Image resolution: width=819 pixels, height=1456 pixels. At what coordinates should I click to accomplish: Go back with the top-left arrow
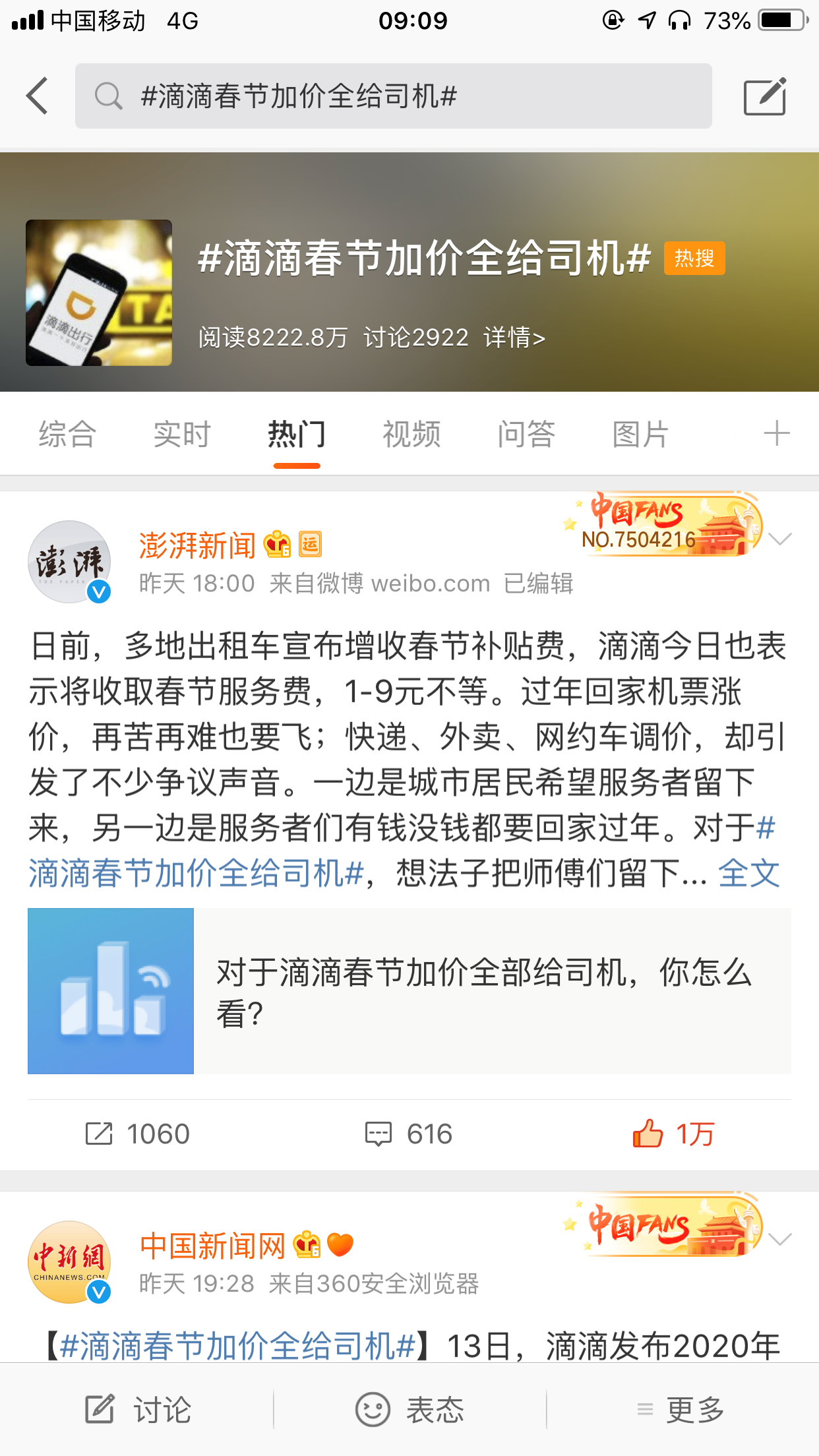[x=38, y=96]
